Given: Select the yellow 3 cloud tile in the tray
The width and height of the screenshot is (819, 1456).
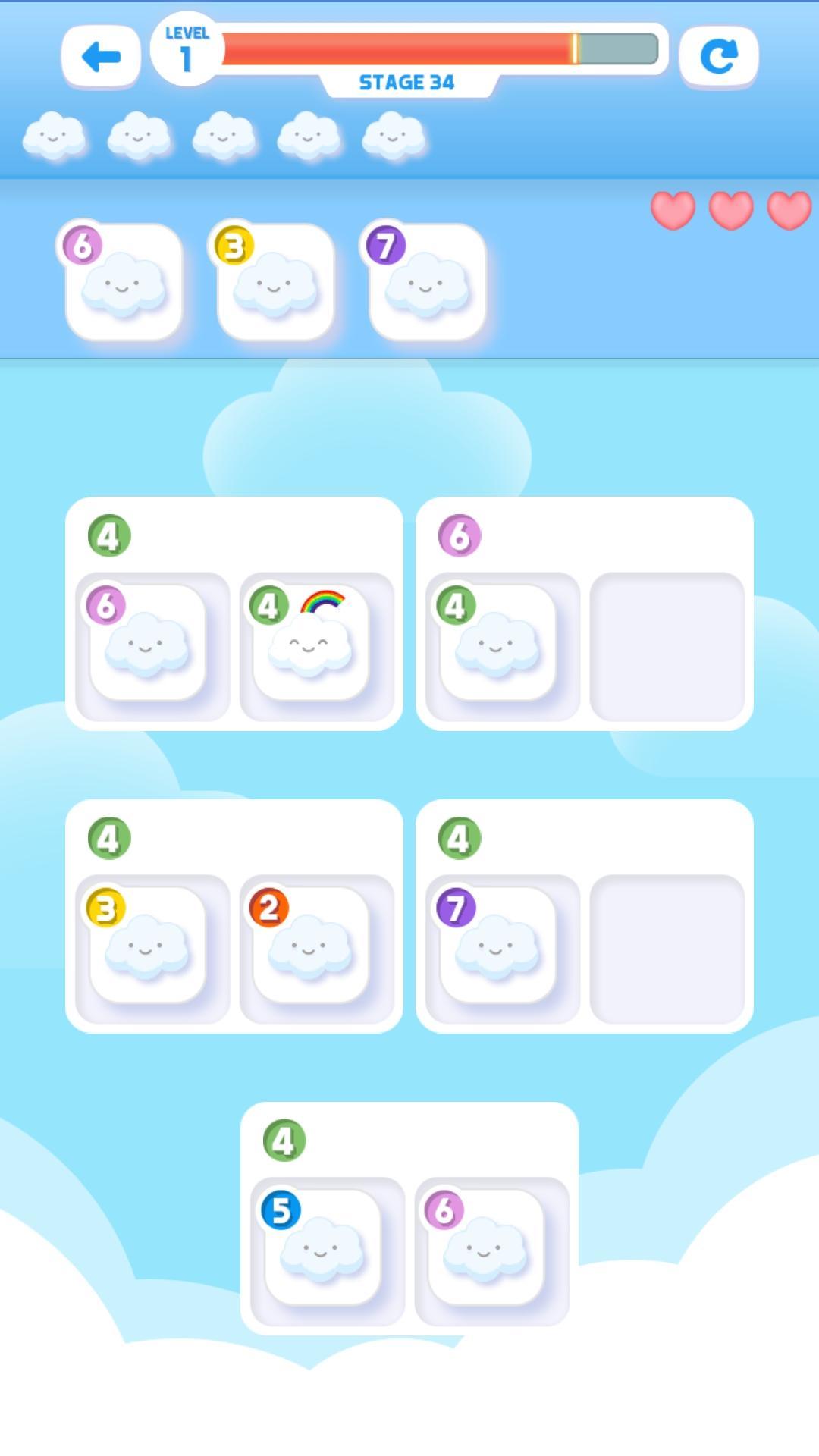Looking at the screenshot, I should pyautogui.click(x=275, y=282).
